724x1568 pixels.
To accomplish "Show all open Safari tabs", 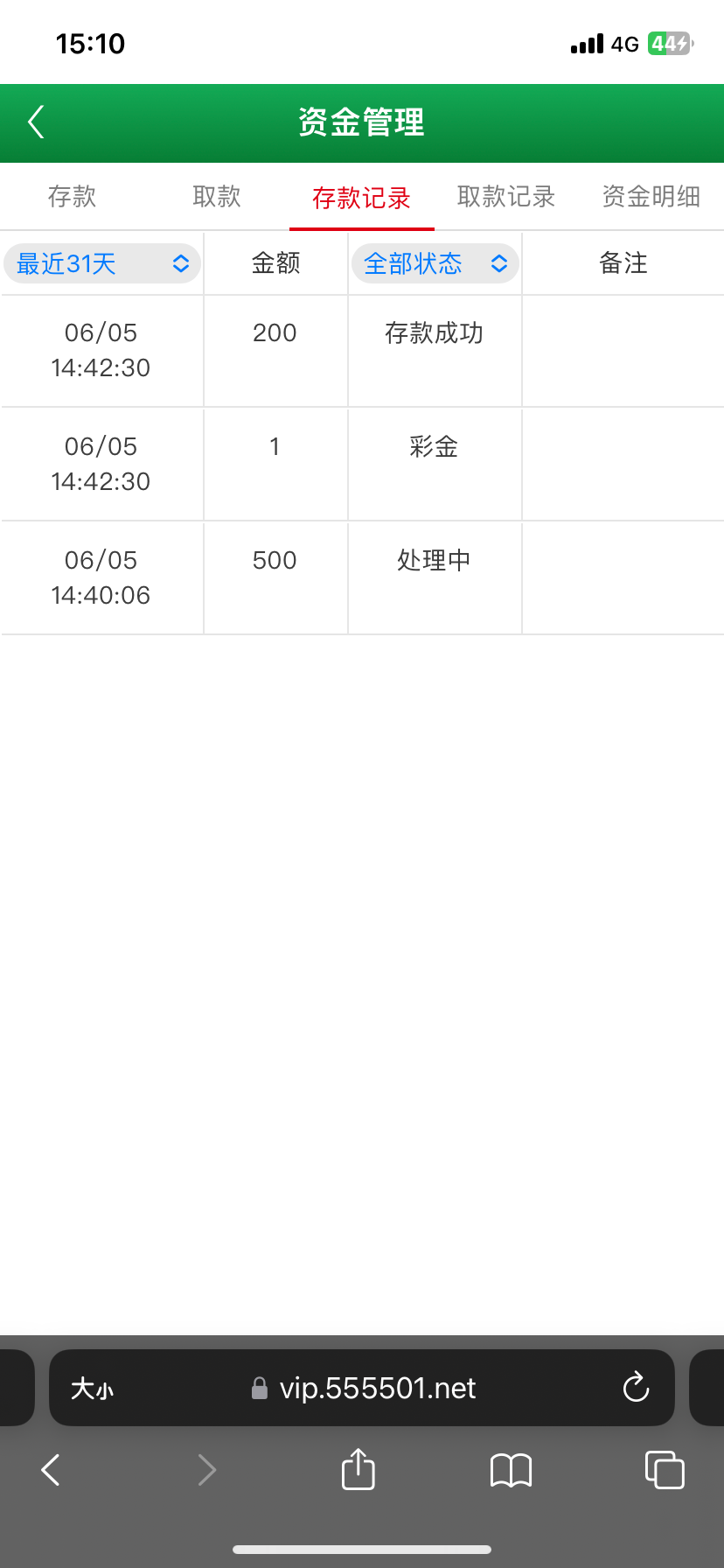I will coord(664,1470).
